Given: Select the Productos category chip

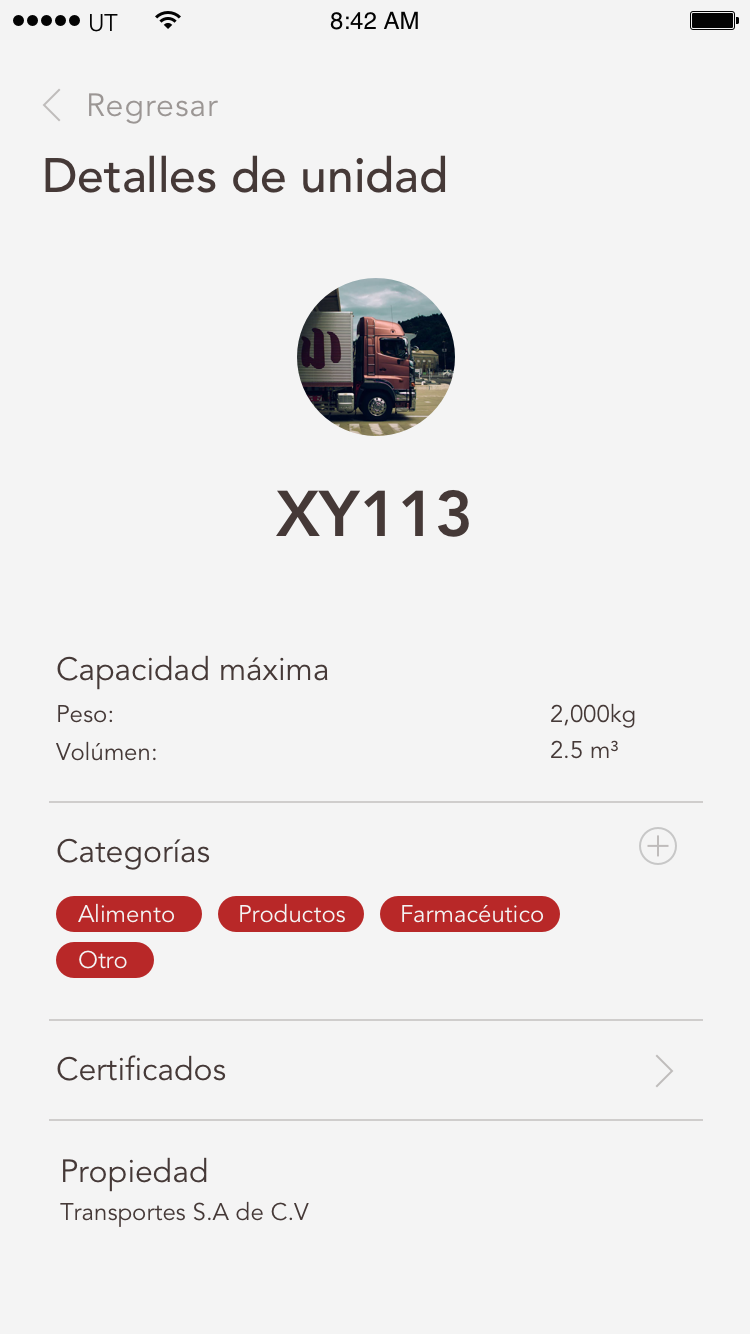Looking at the screenshot, I should point(291,914).
